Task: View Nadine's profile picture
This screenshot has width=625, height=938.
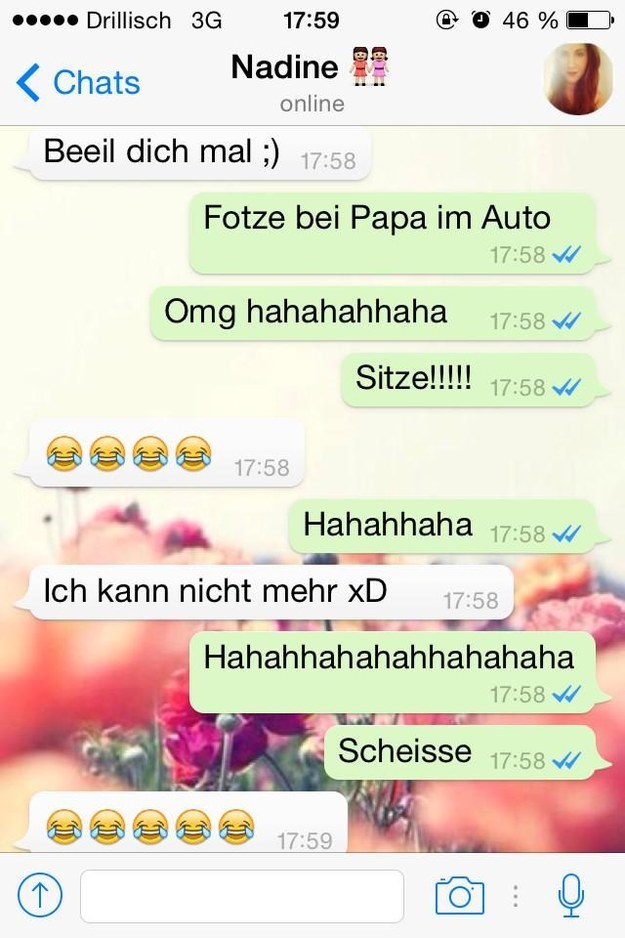Action: coord(578,79)
